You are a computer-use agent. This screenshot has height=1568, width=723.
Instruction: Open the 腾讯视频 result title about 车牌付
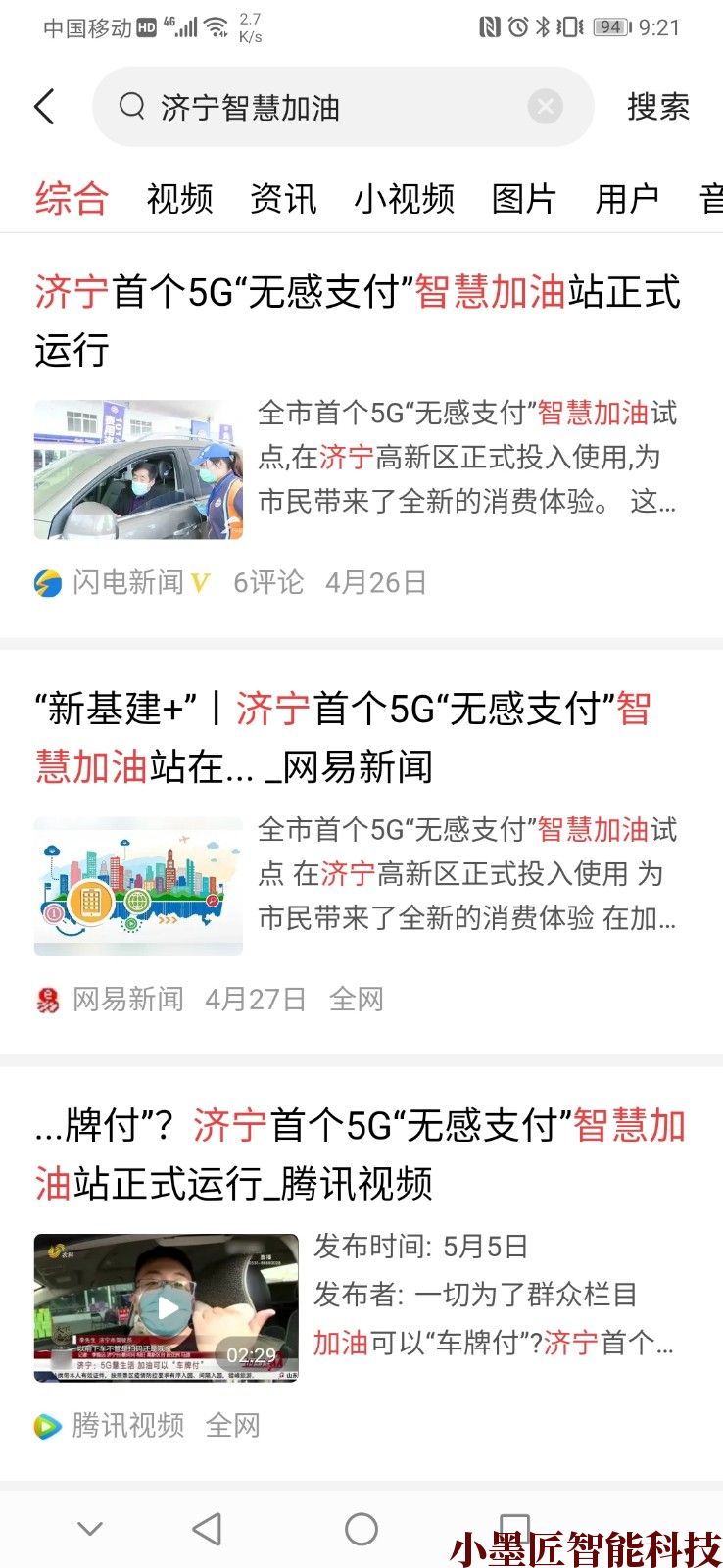(x=360, y=1154)
